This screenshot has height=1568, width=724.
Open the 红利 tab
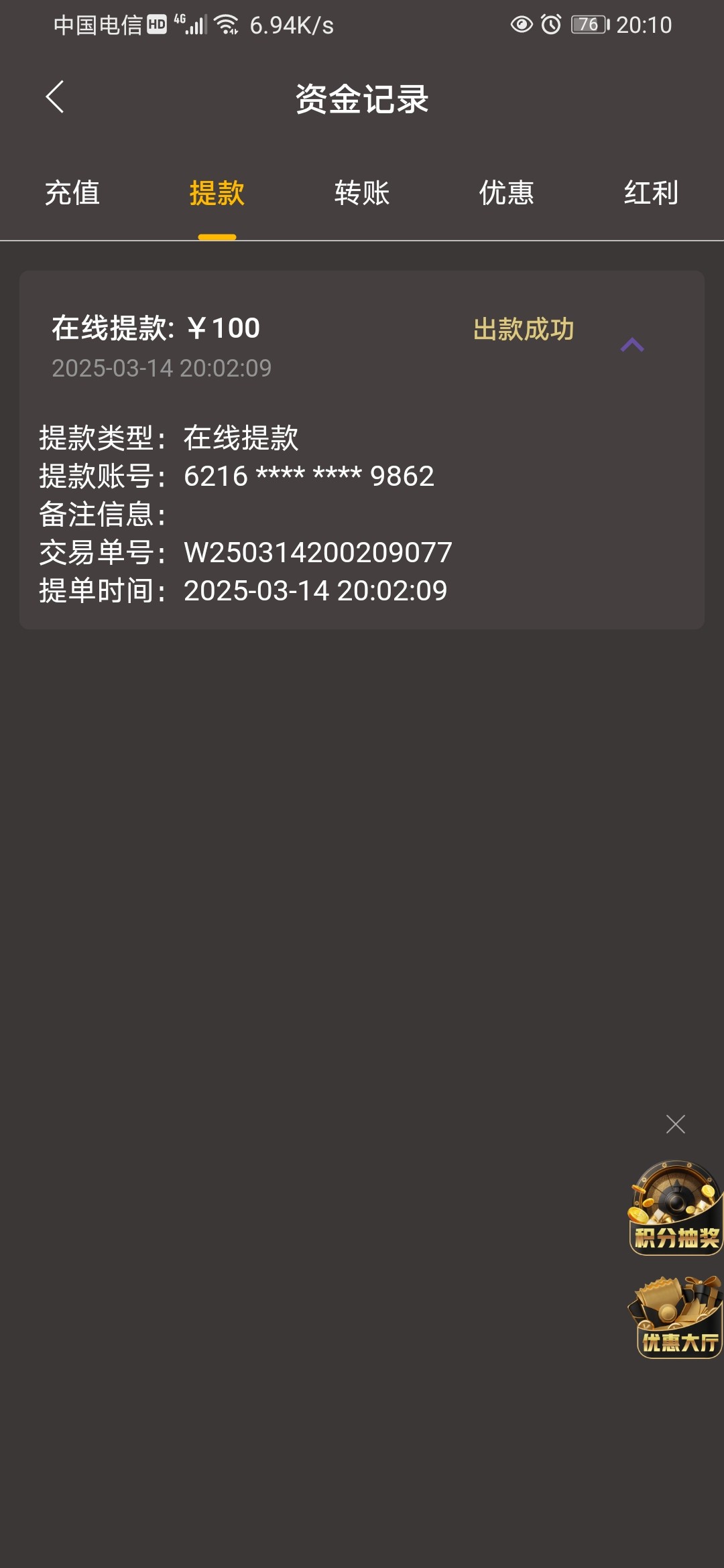pyautogui.click(x=652, y=193)
